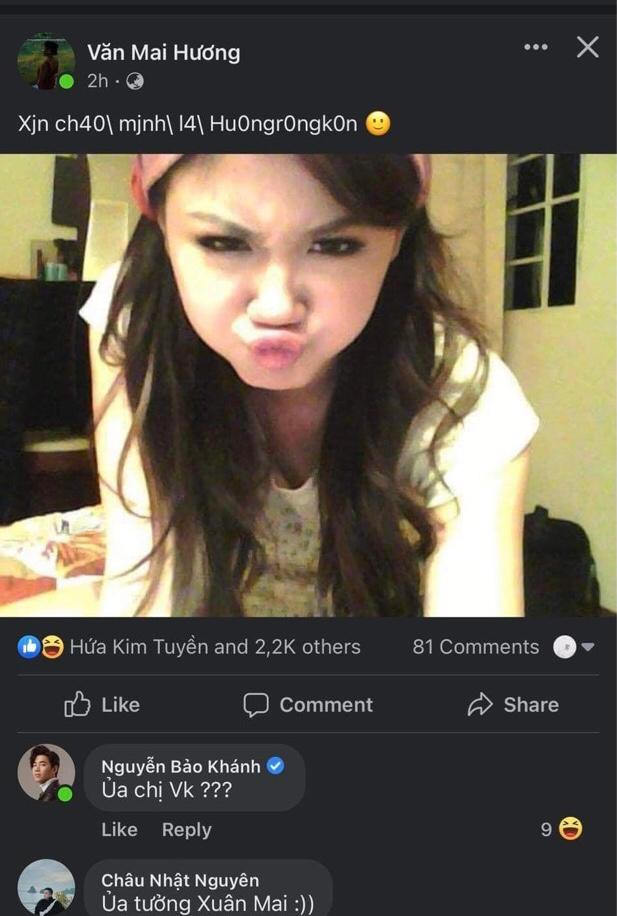The image size is (617, 916).
Task: Expand the comment sorting dropdown arrow
Action: [587, 647]
